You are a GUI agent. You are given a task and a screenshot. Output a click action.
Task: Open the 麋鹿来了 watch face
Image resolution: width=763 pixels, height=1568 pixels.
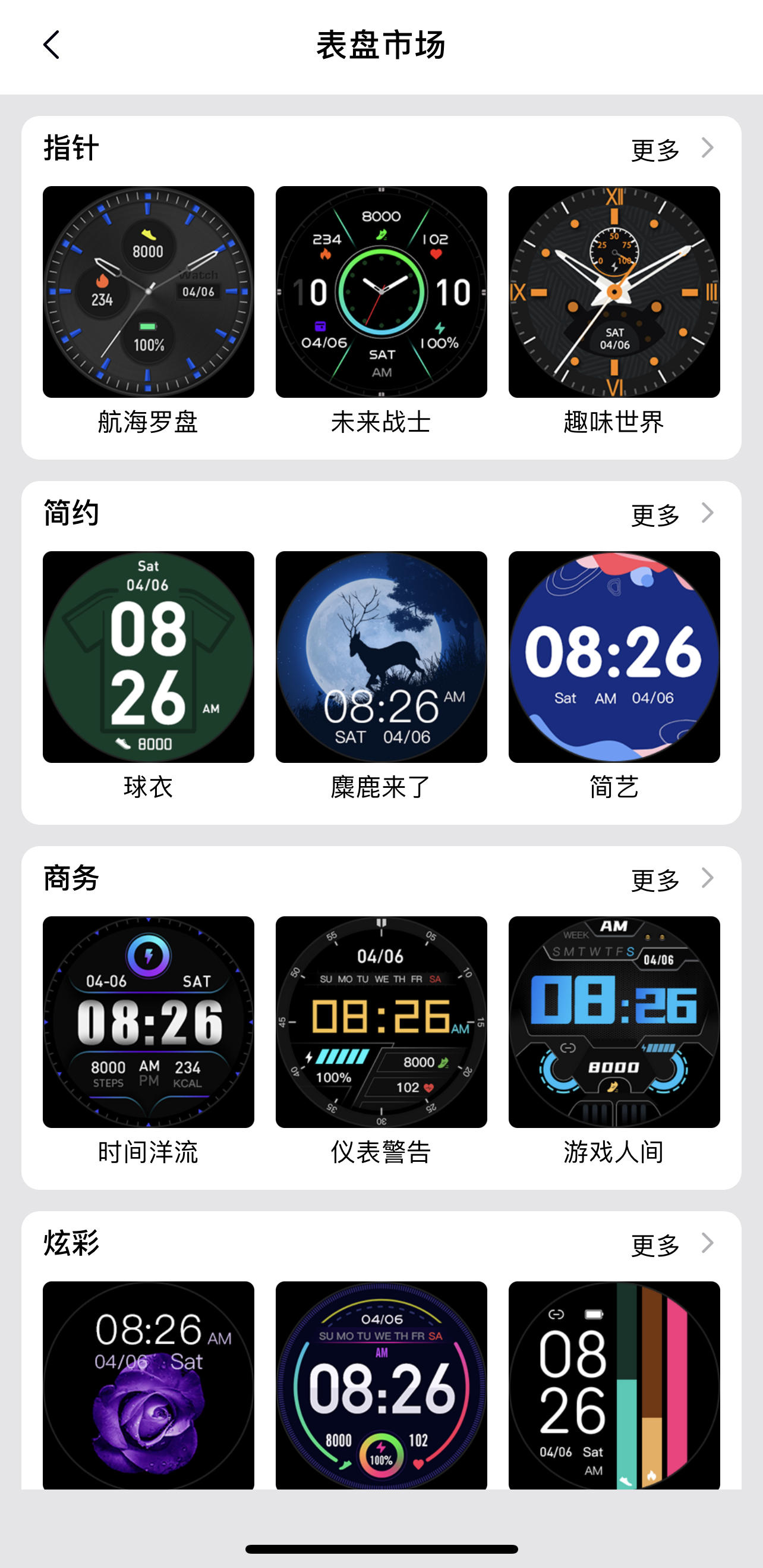[x=381, y=658]
